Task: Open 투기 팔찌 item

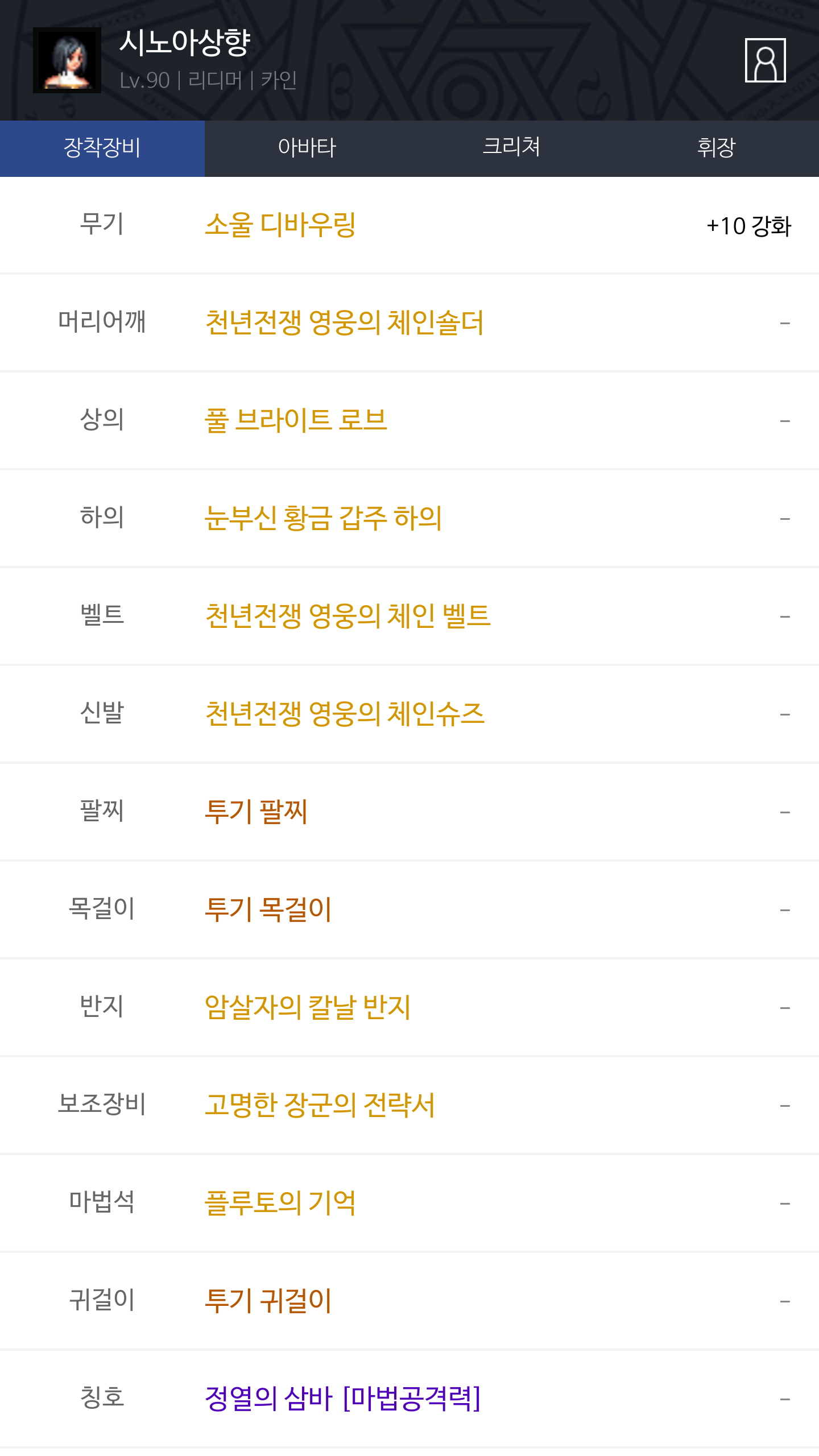Action: click(x=256, y=812)
